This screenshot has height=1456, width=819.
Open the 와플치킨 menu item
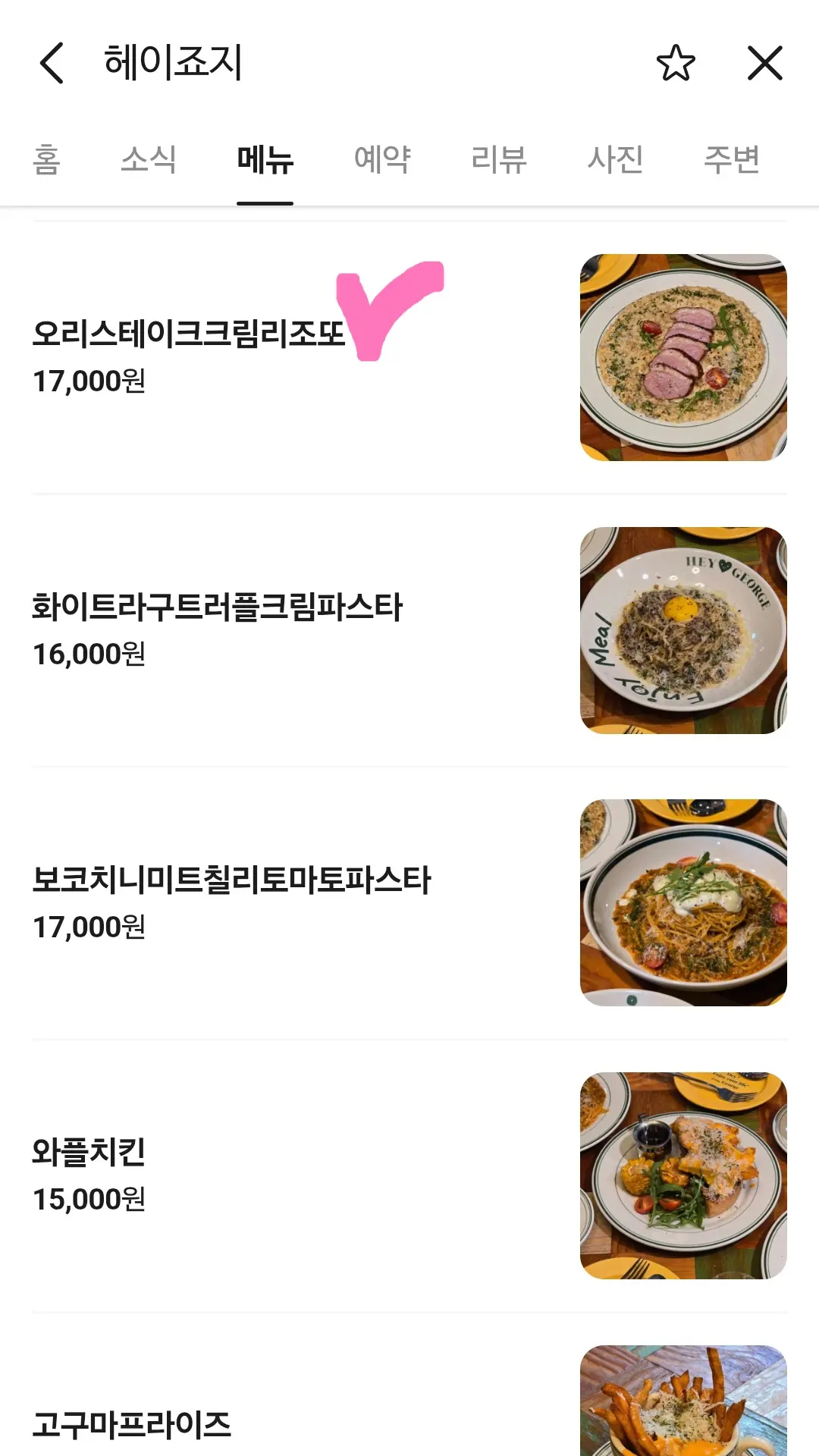click(x=409, y=1176)
